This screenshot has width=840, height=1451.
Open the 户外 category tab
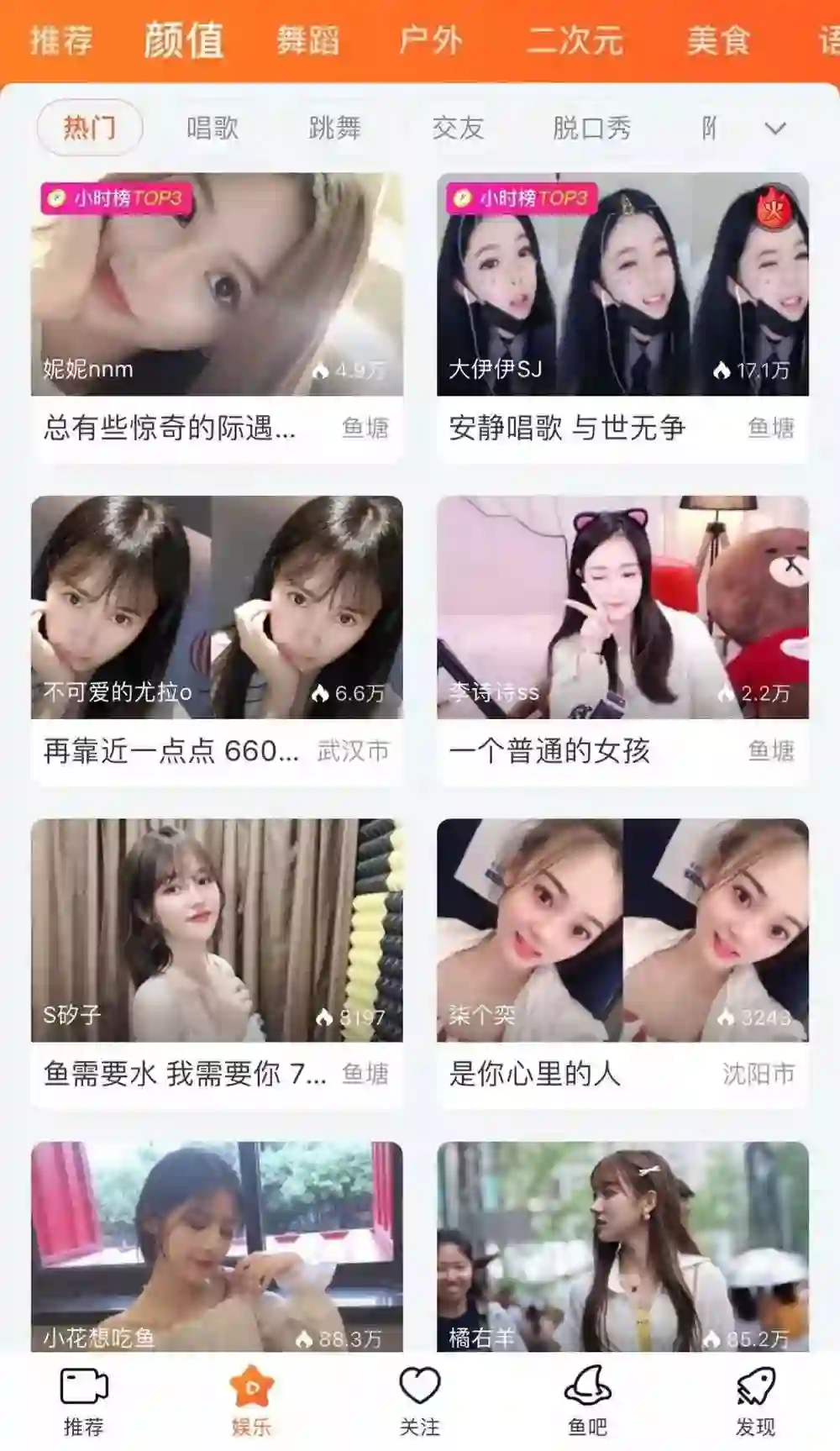click(x=430, y=40)
